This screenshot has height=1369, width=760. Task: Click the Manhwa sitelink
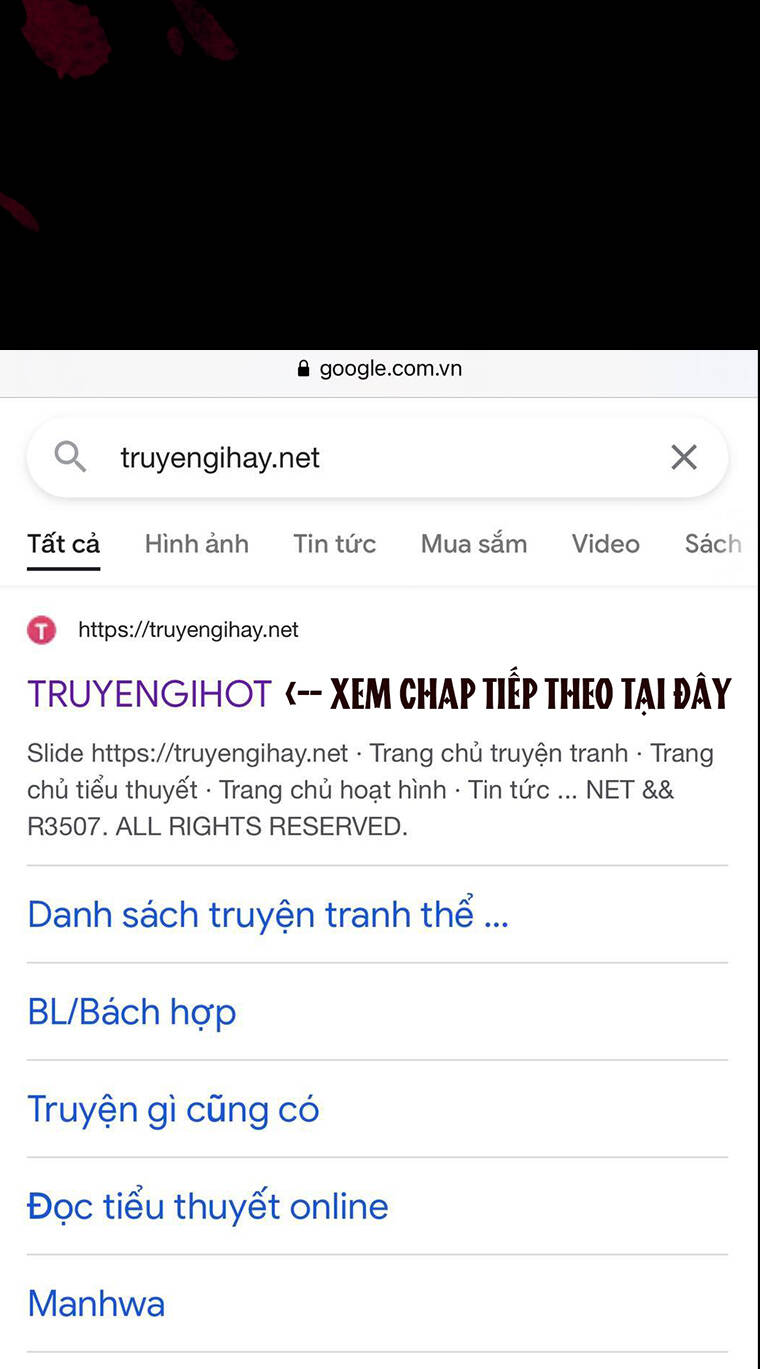tap(96, 1303)
